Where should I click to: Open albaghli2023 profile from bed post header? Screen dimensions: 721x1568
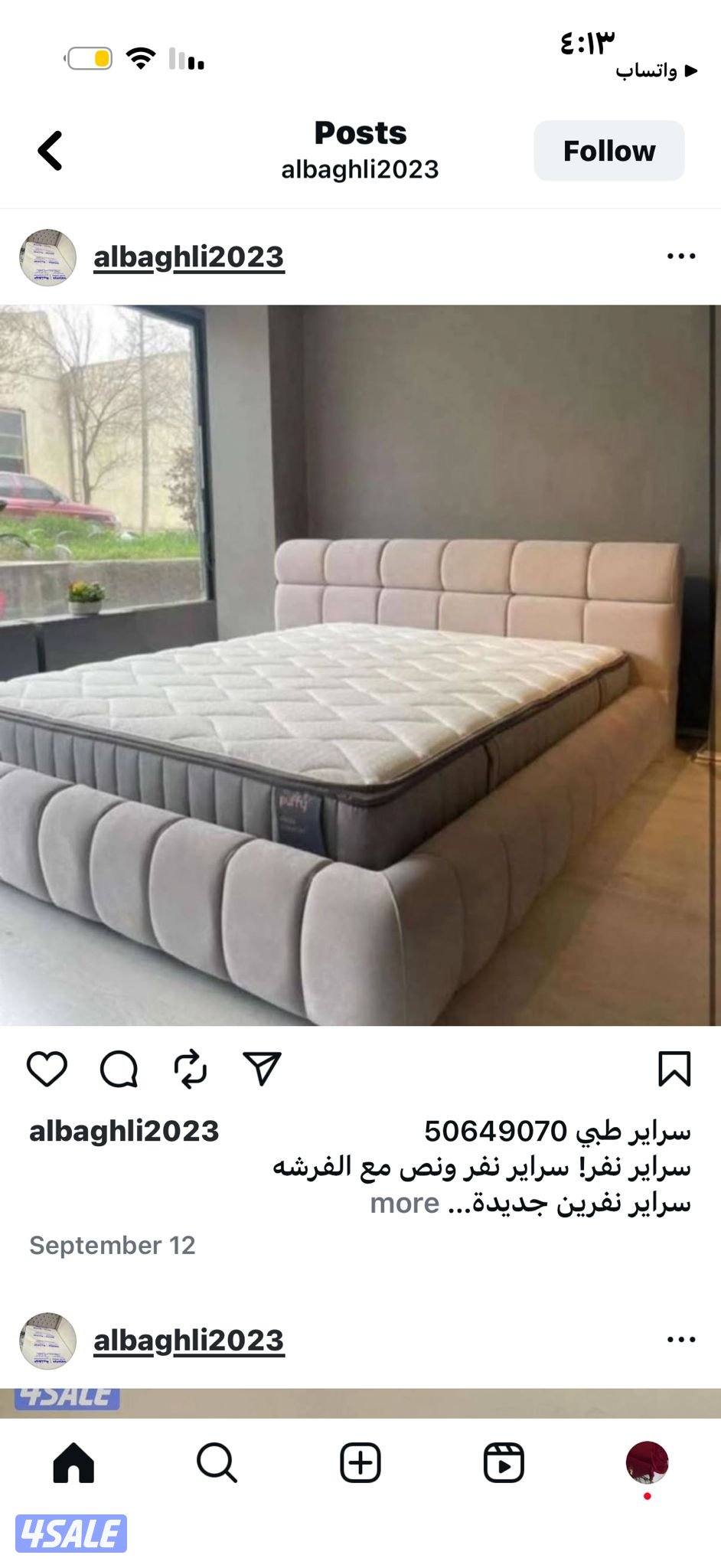(188, 257)
